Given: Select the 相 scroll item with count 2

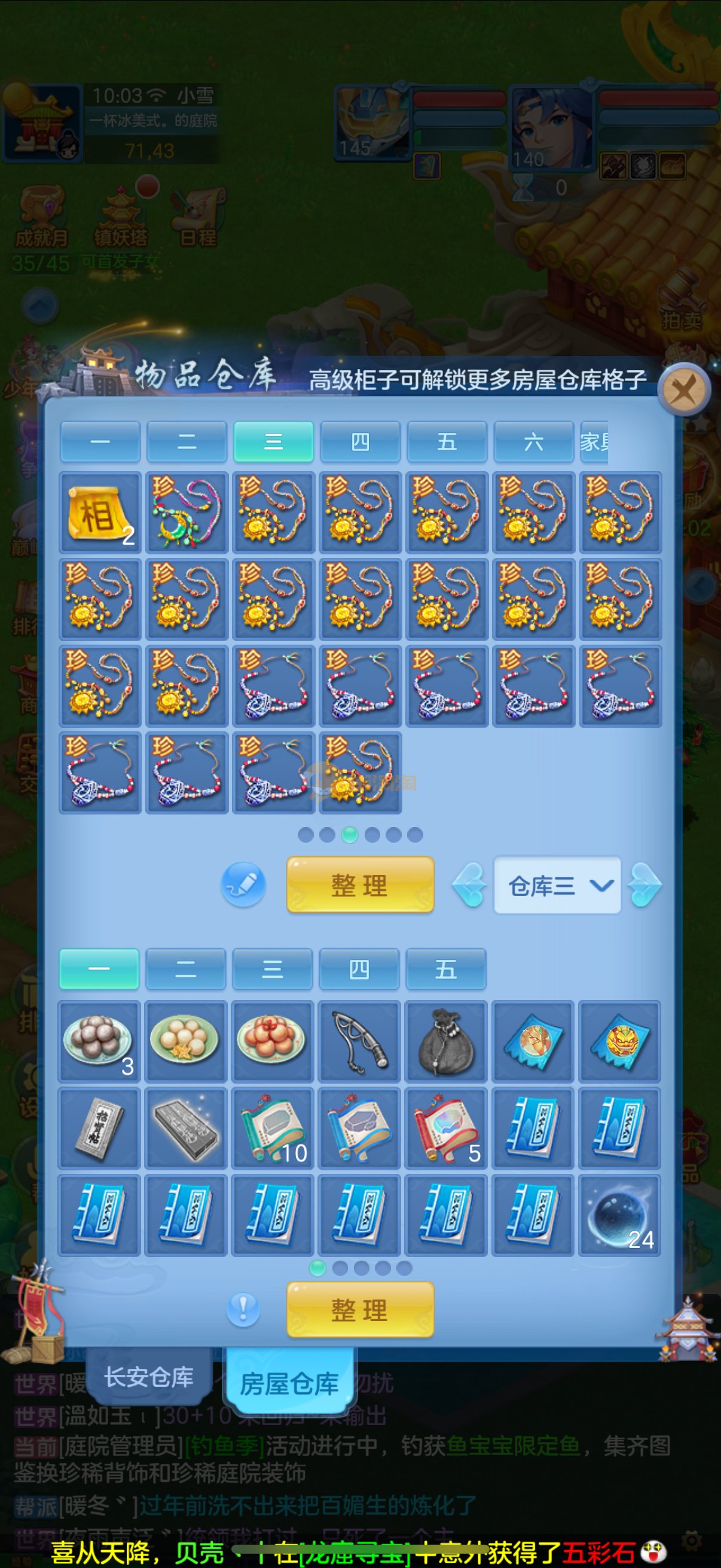Looking at the screenshot, I should point(100,513).
